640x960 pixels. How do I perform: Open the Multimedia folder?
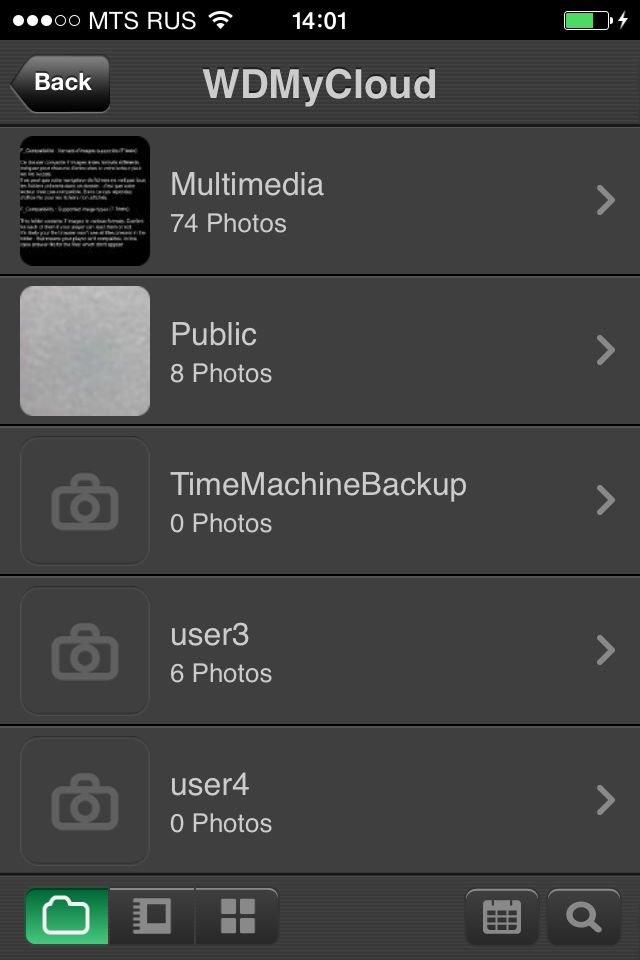320,201
